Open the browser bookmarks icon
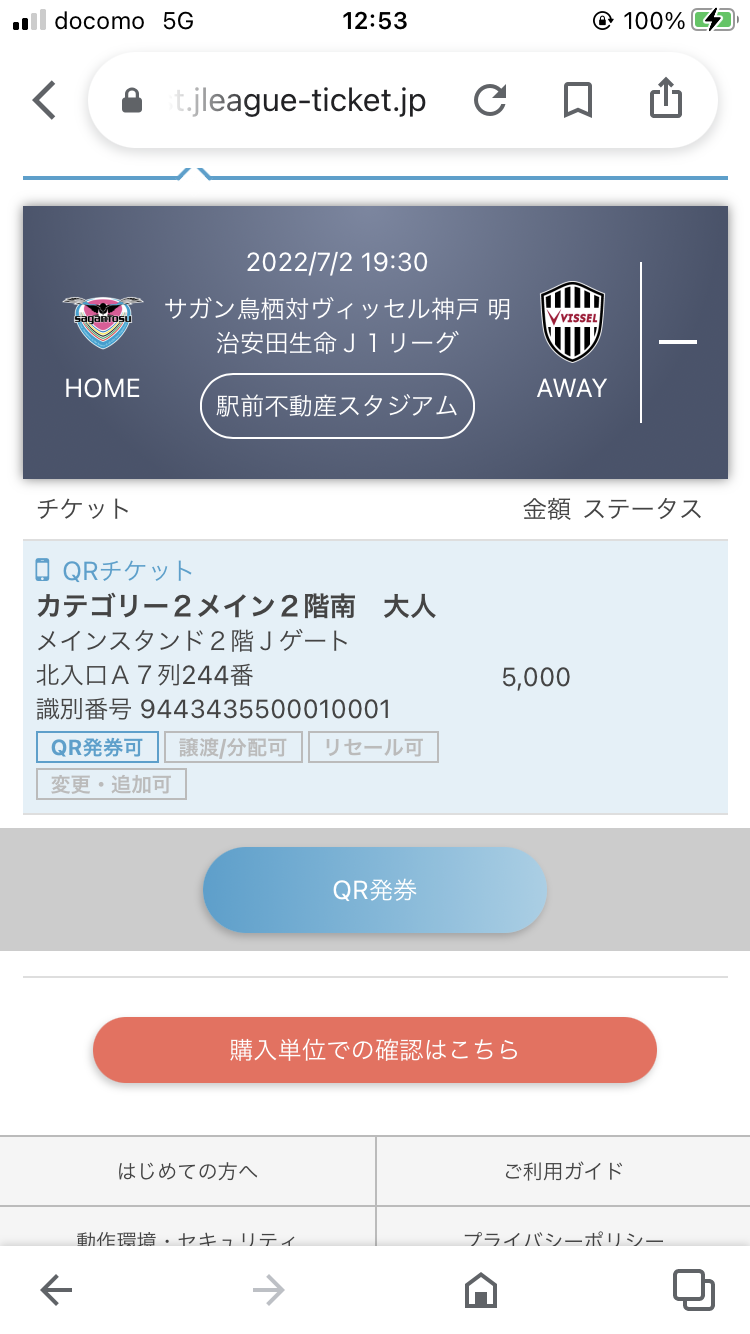 click(578, 100)
